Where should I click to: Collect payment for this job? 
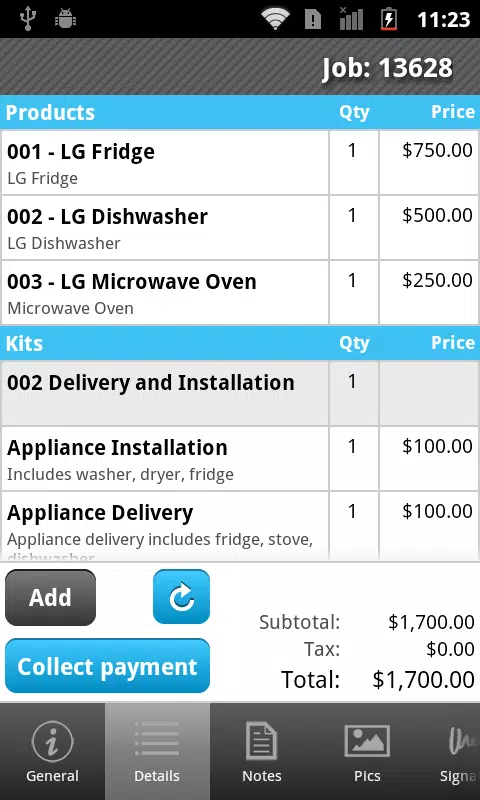click(107, 666)
